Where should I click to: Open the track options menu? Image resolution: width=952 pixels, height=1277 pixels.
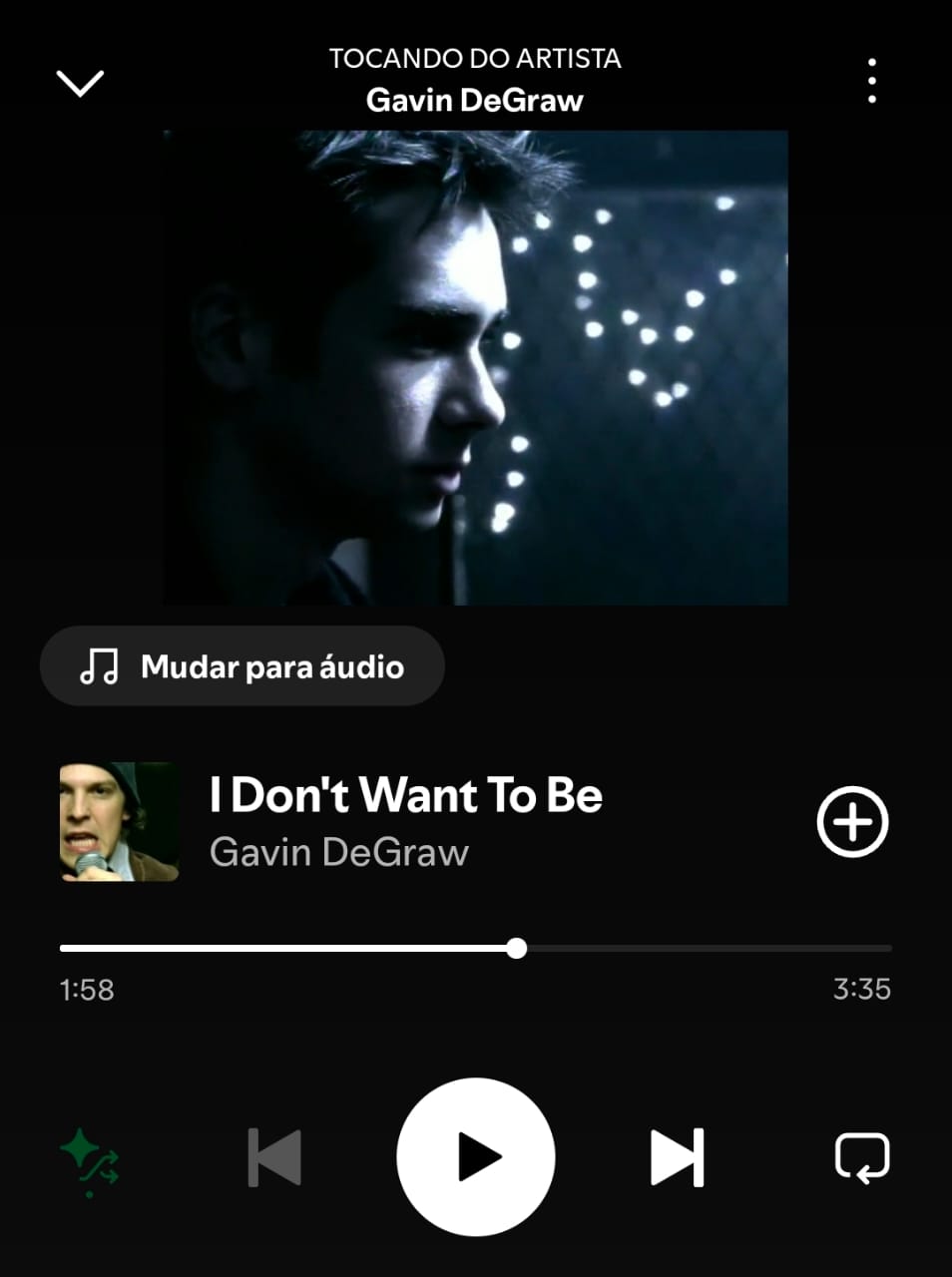click(872, 80)
